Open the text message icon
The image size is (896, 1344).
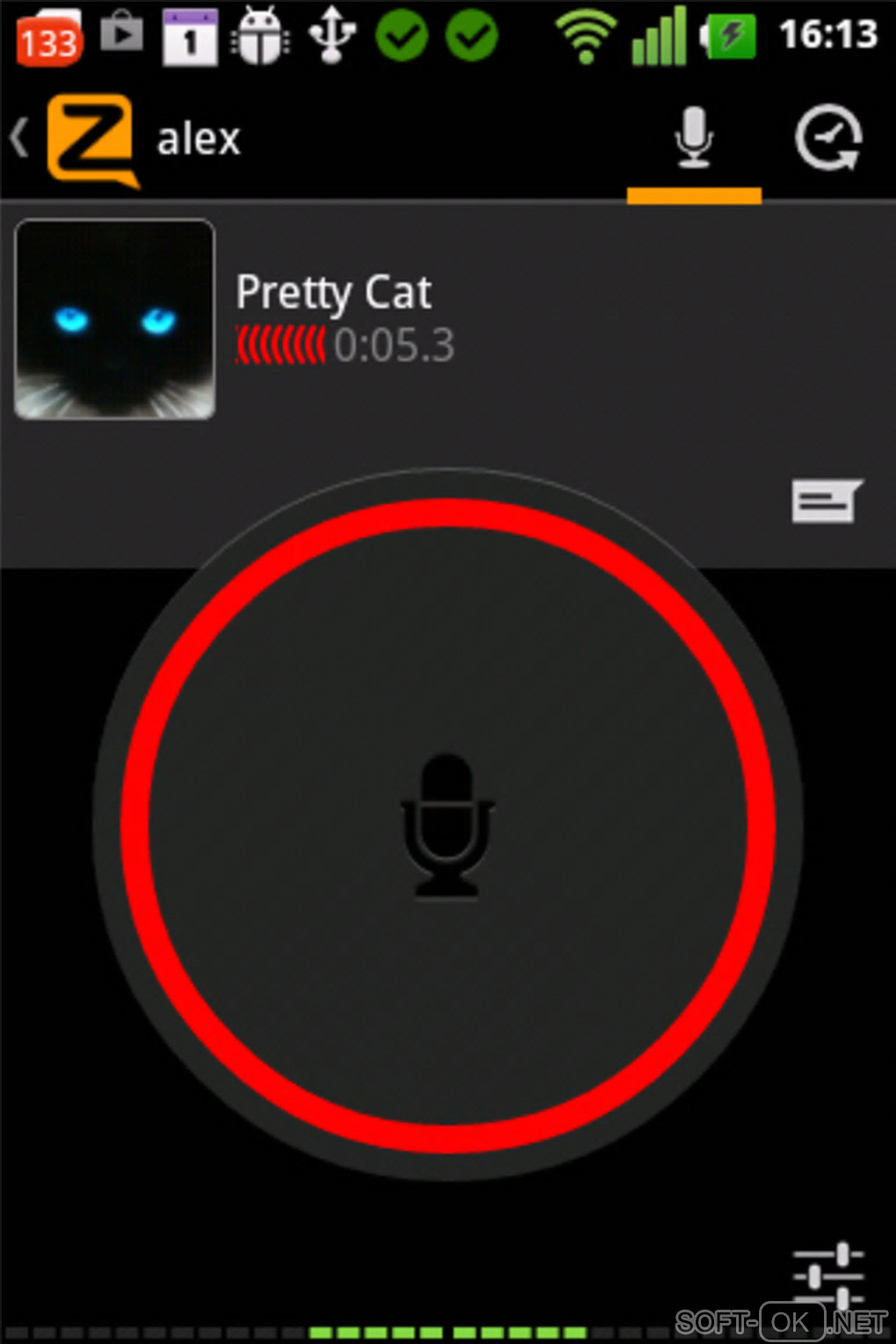[x=826, y=502]
